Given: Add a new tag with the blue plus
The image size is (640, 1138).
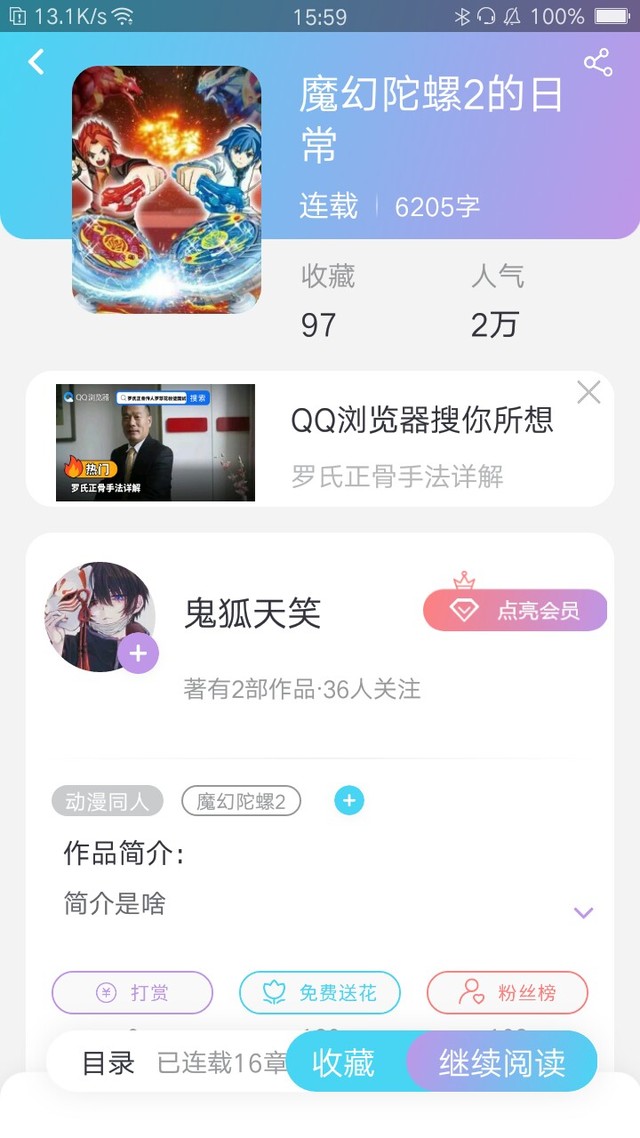Looking at the screenshot, I should click(x=349, y=801).
